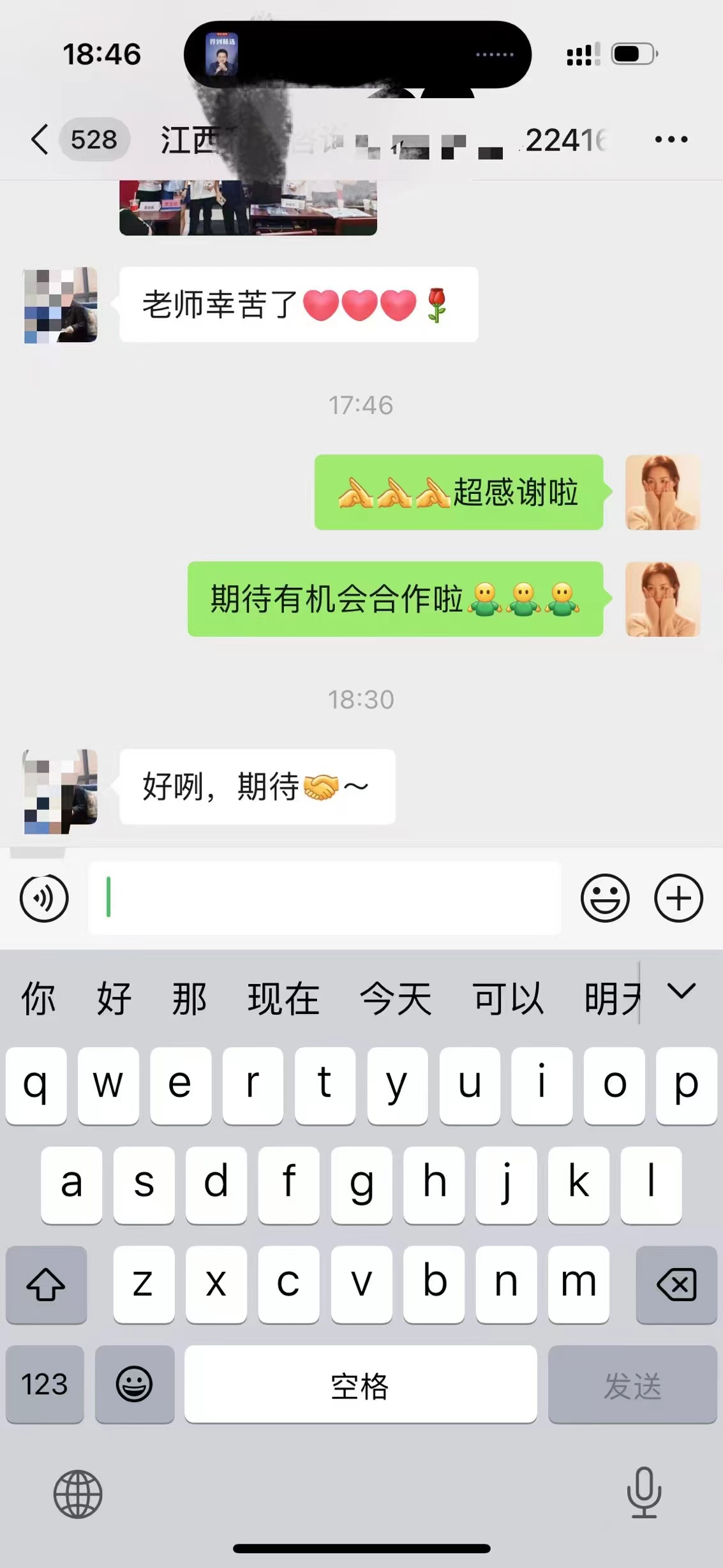The height and width of the screenshot is (1568, 723).
Task: Choose the suggested word 今天
Action: (x=396, y=999)
